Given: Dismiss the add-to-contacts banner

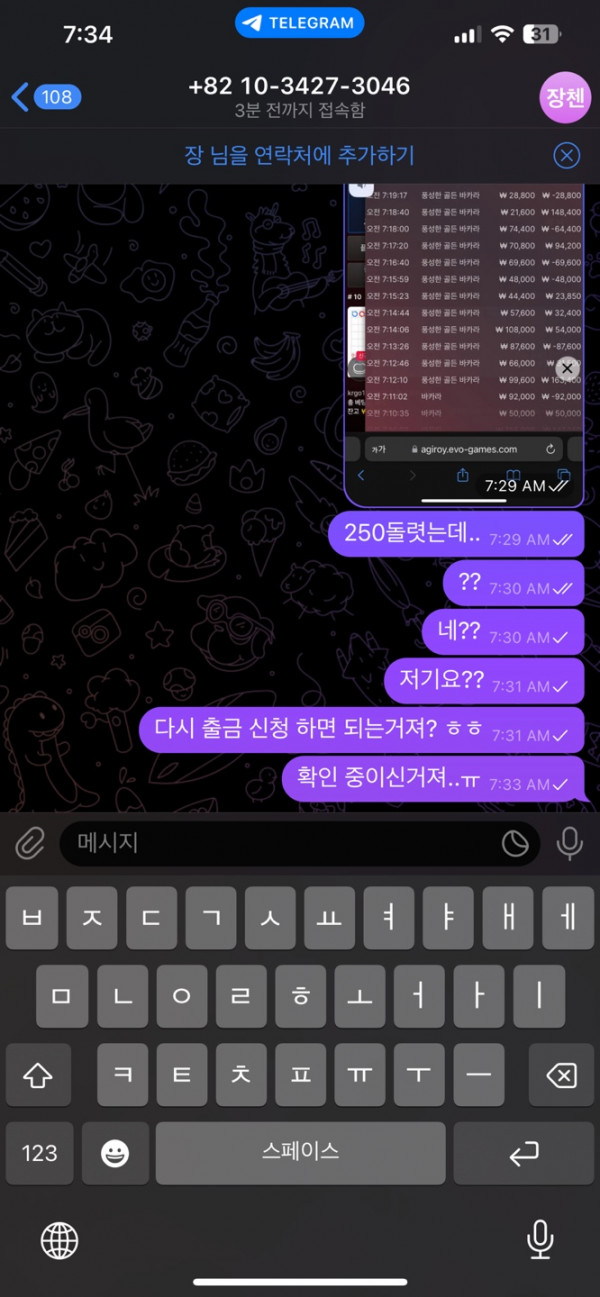Looking at the screenshot, I should [x=566, y=155].
